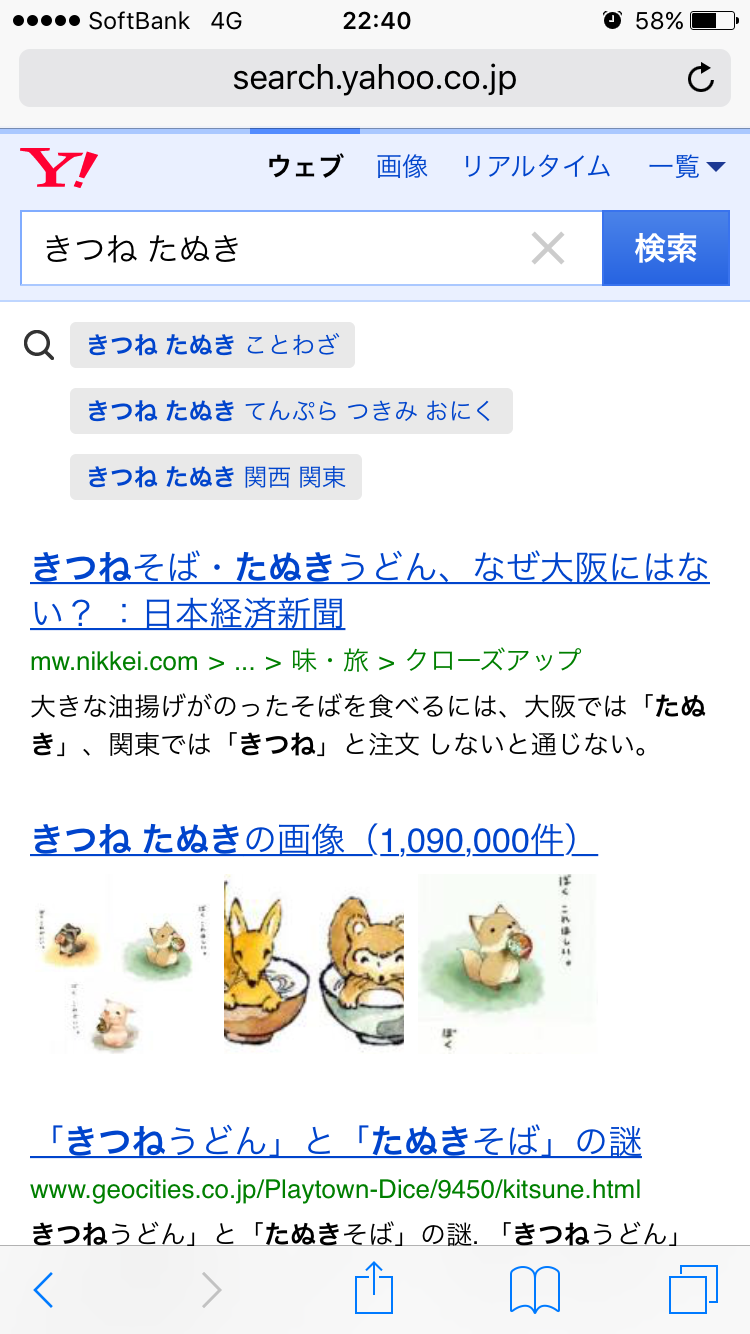Open 「きつねうどん」と「たぬきそば」の謎 result
This screenshot has width=750, height=1334.
coord(335,1141)
